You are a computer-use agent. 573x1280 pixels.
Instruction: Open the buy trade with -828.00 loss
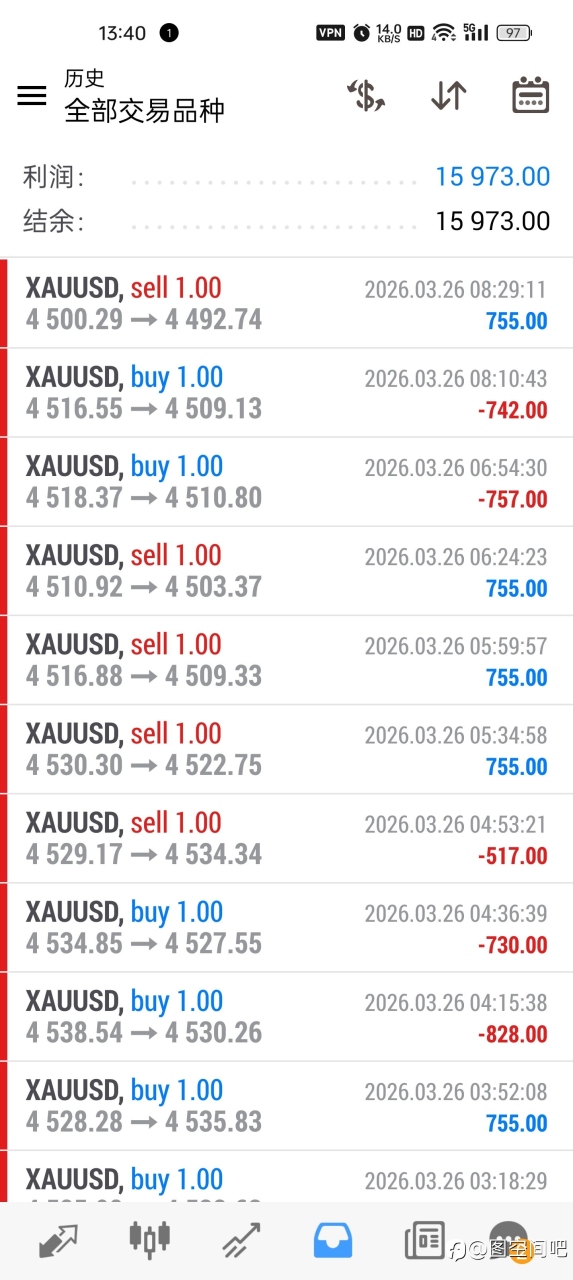[x=286, y=1016]
